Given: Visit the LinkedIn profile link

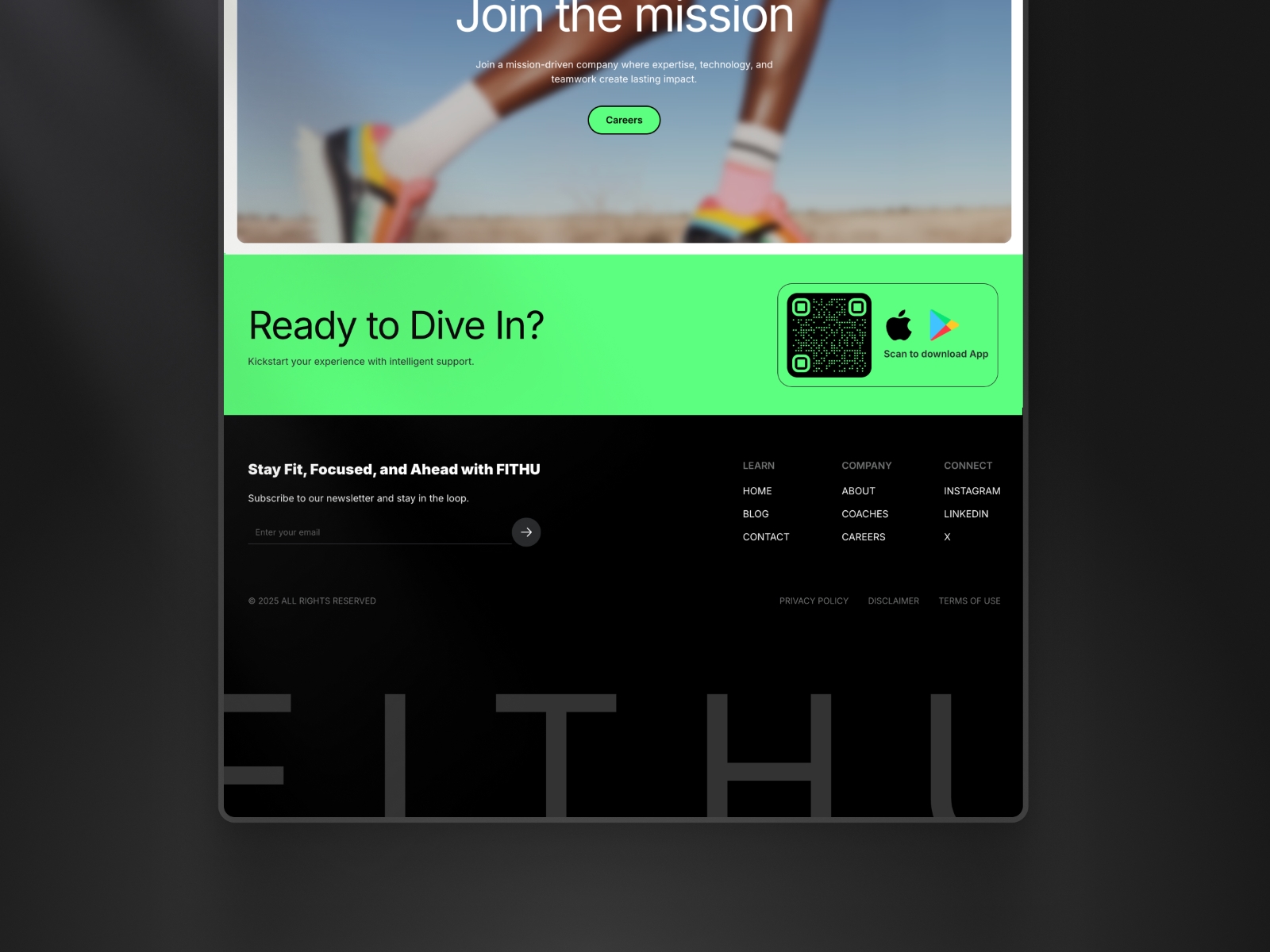Looking at the screenshot, I should pos(966,514).
